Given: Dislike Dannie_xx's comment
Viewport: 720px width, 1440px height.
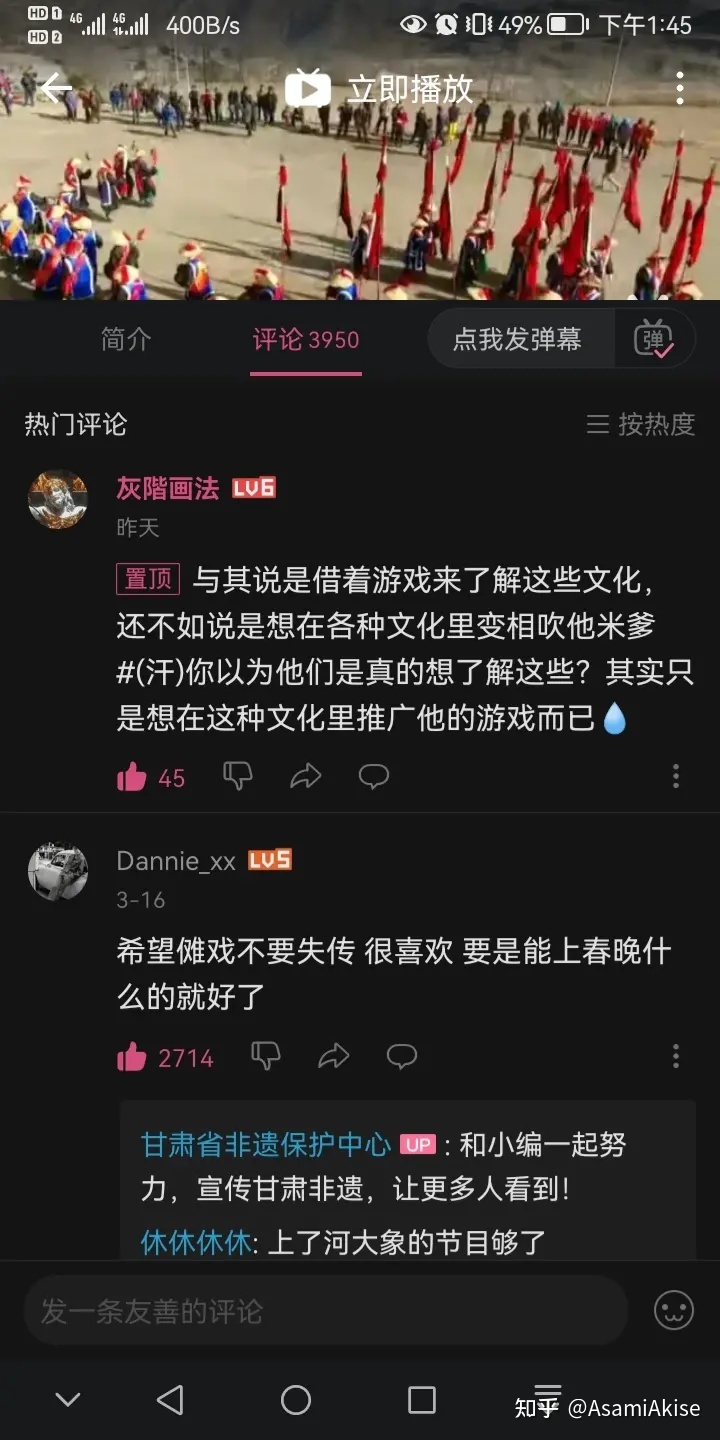Looking at the screenshot, I should click(265, 1056).
